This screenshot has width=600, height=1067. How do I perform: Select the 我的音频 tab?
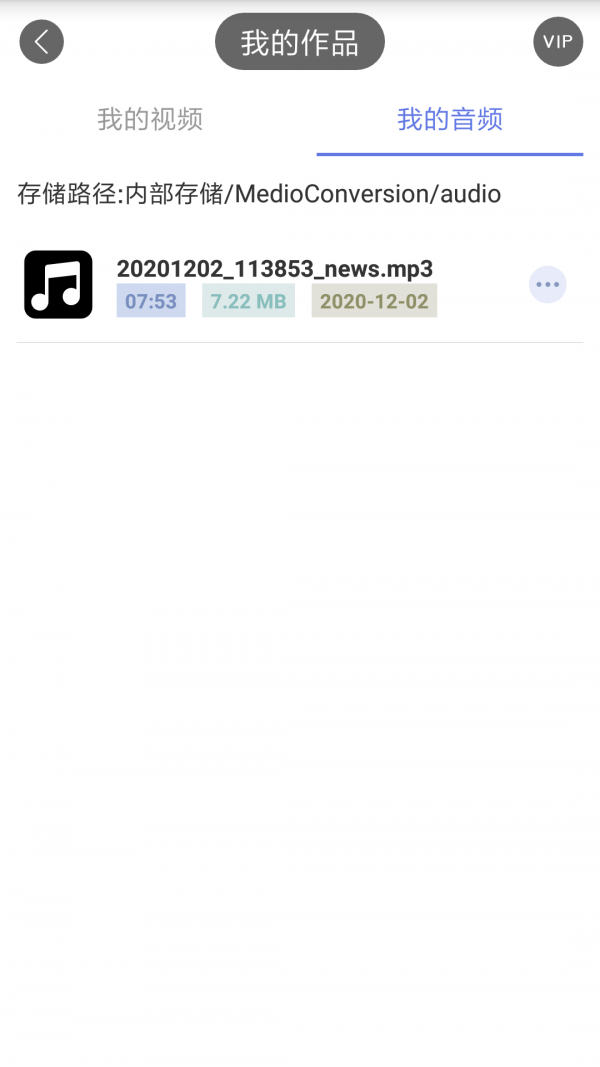[450, 119]
